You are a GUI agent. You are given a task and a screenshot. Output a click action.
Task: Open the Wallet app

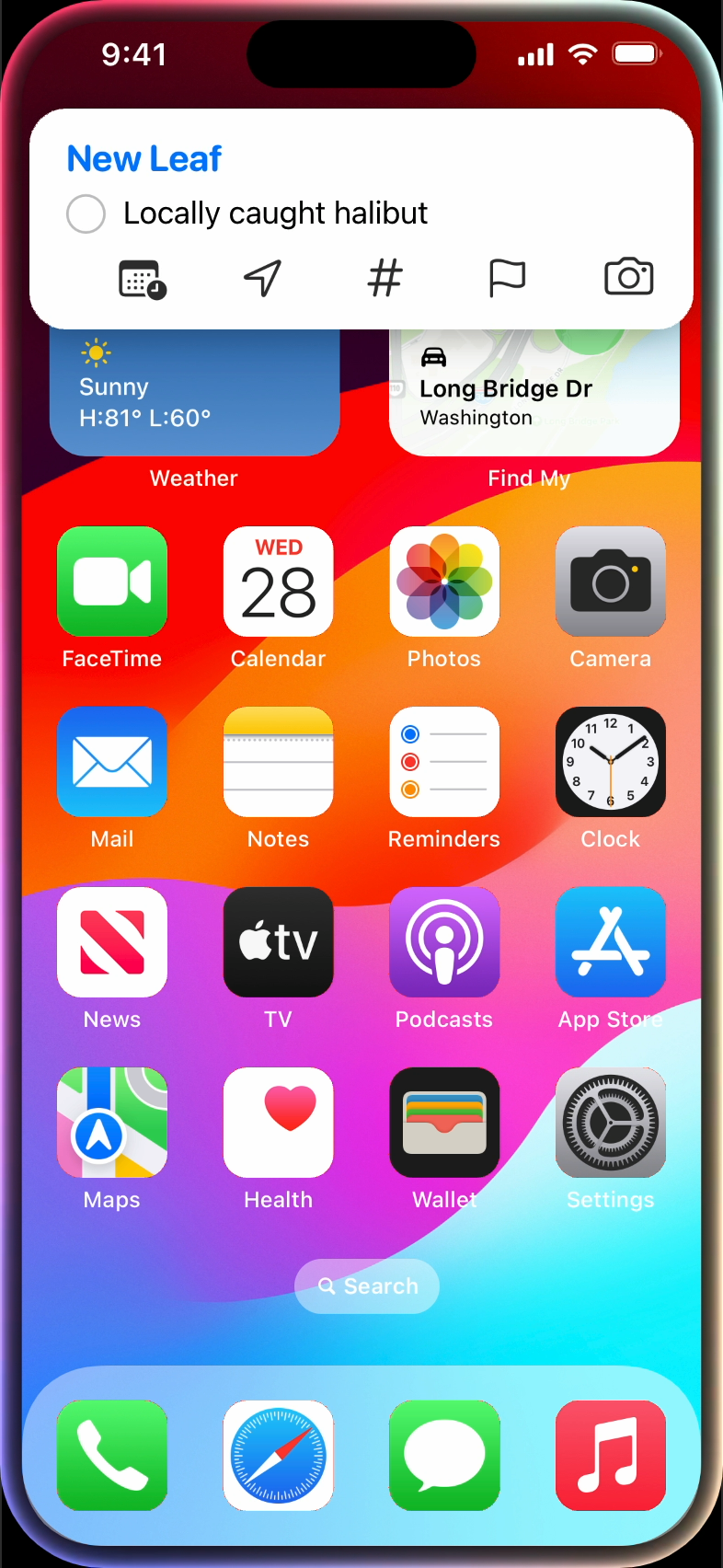tap(444, 1123)
